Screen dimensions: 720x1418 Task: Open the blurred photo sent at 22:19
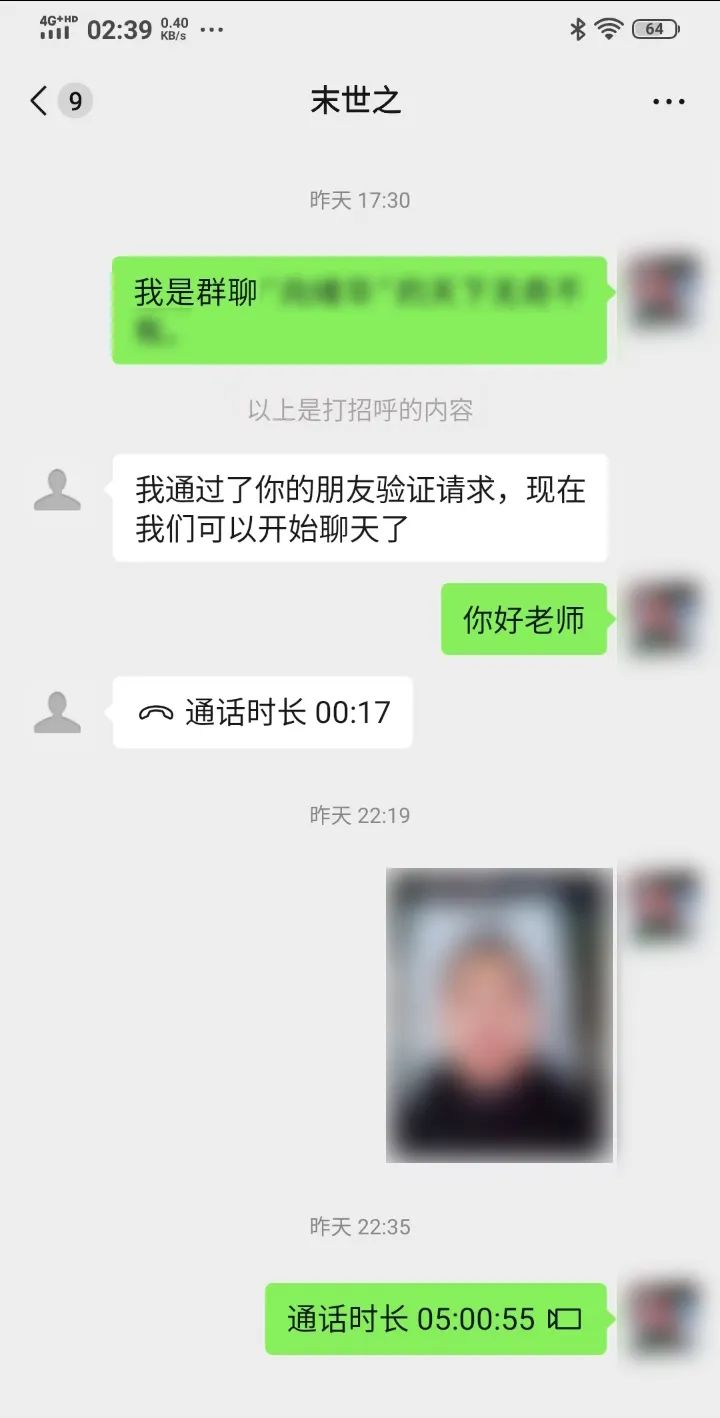click(x=499, y=1015)
